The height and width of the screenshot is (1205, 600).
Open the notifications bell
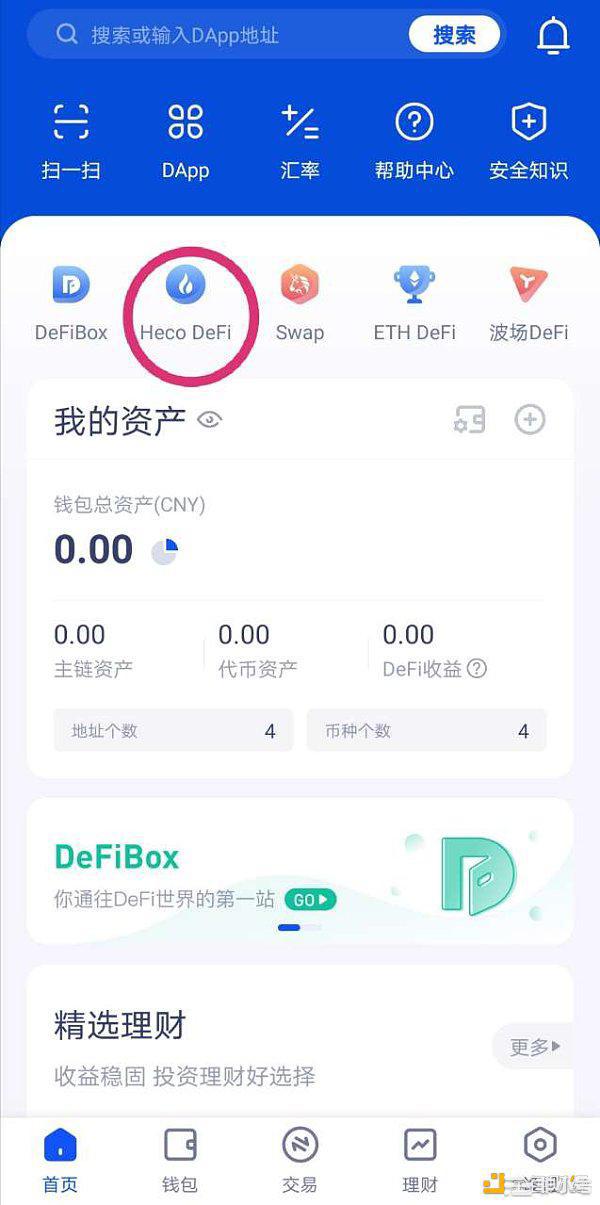point(553,36)
